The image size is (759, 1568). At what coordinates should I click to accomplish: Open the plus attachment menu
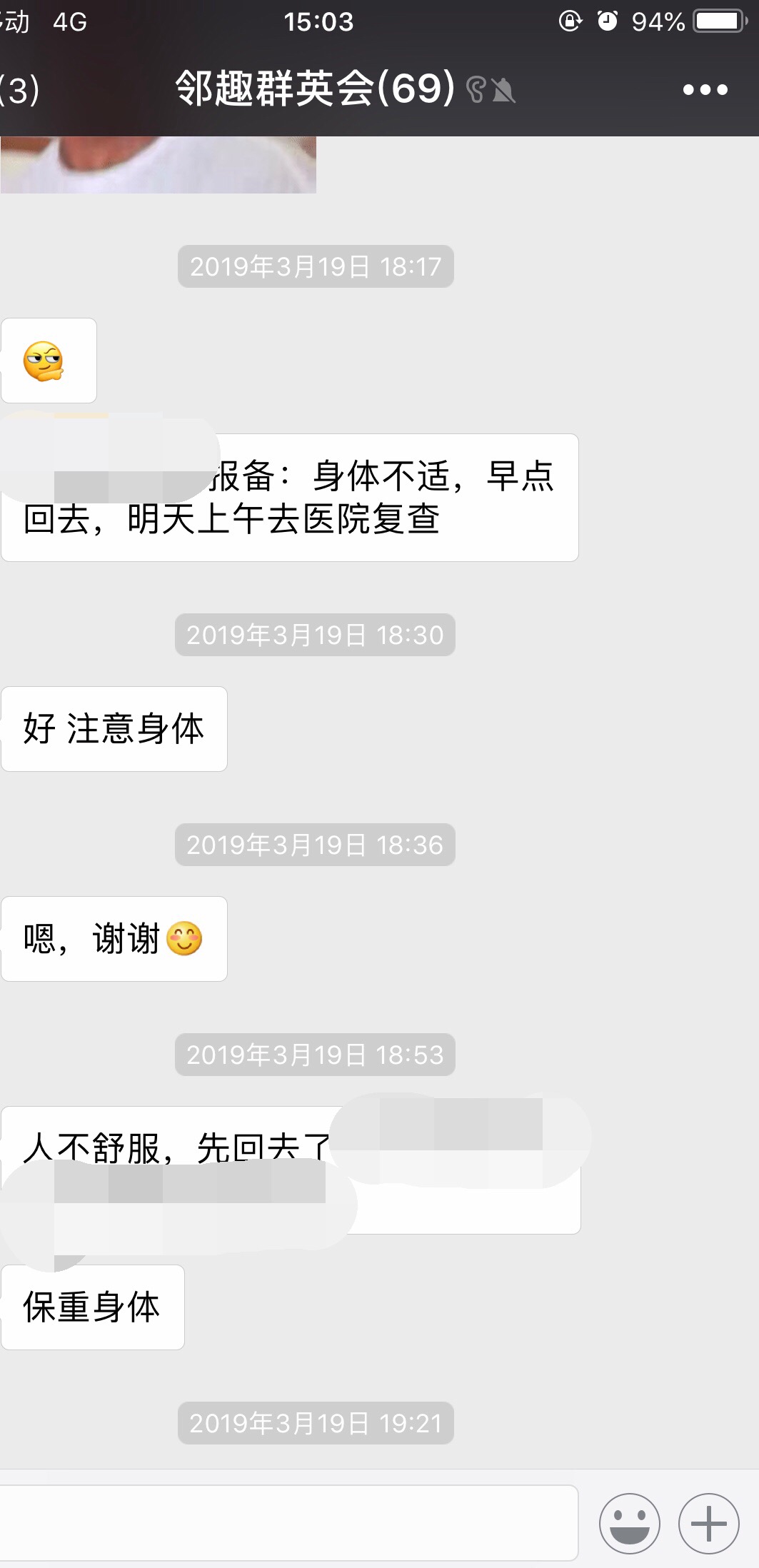708,1523
